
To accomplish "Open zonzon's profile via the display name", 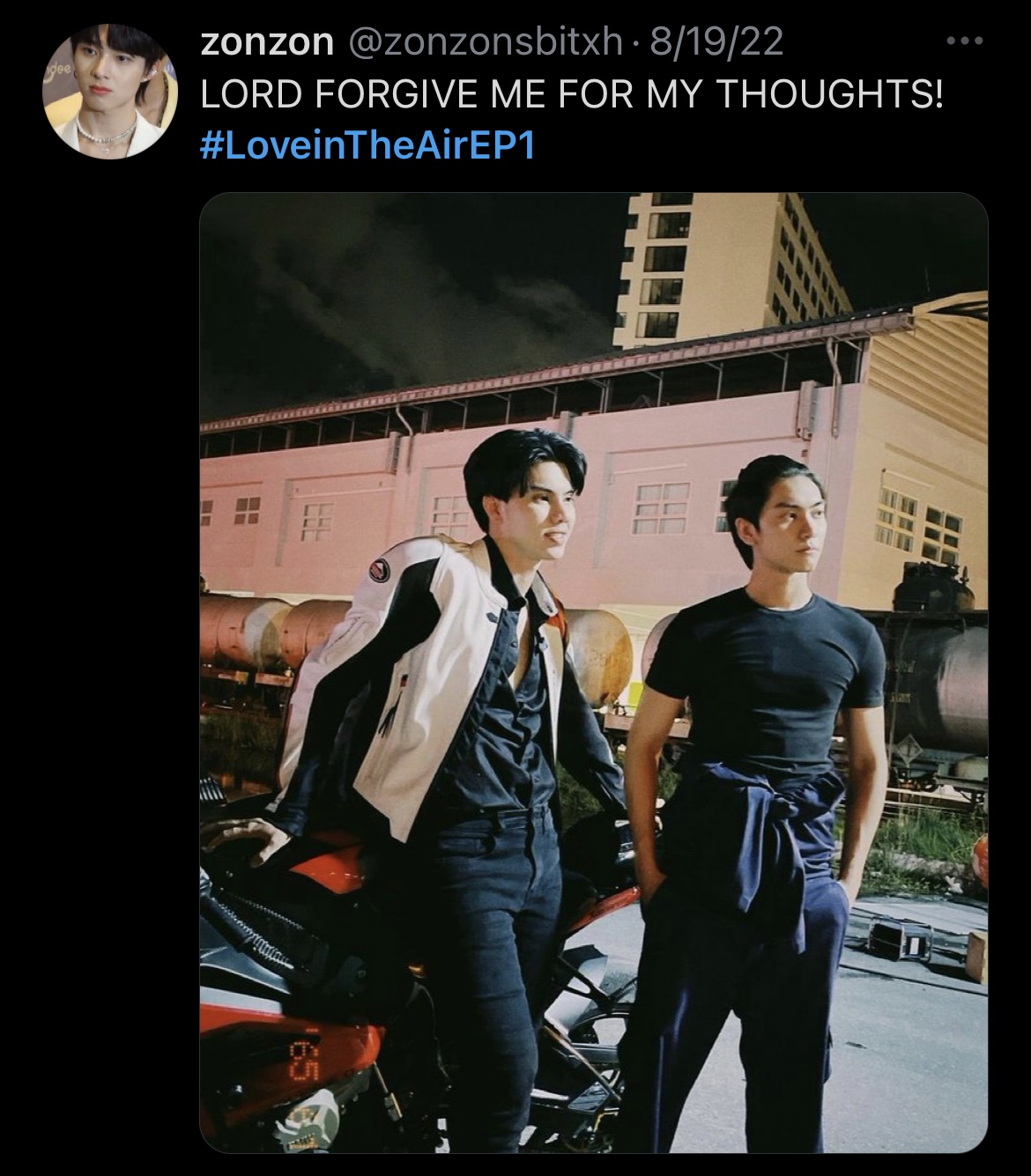I will tap(267, 41).
